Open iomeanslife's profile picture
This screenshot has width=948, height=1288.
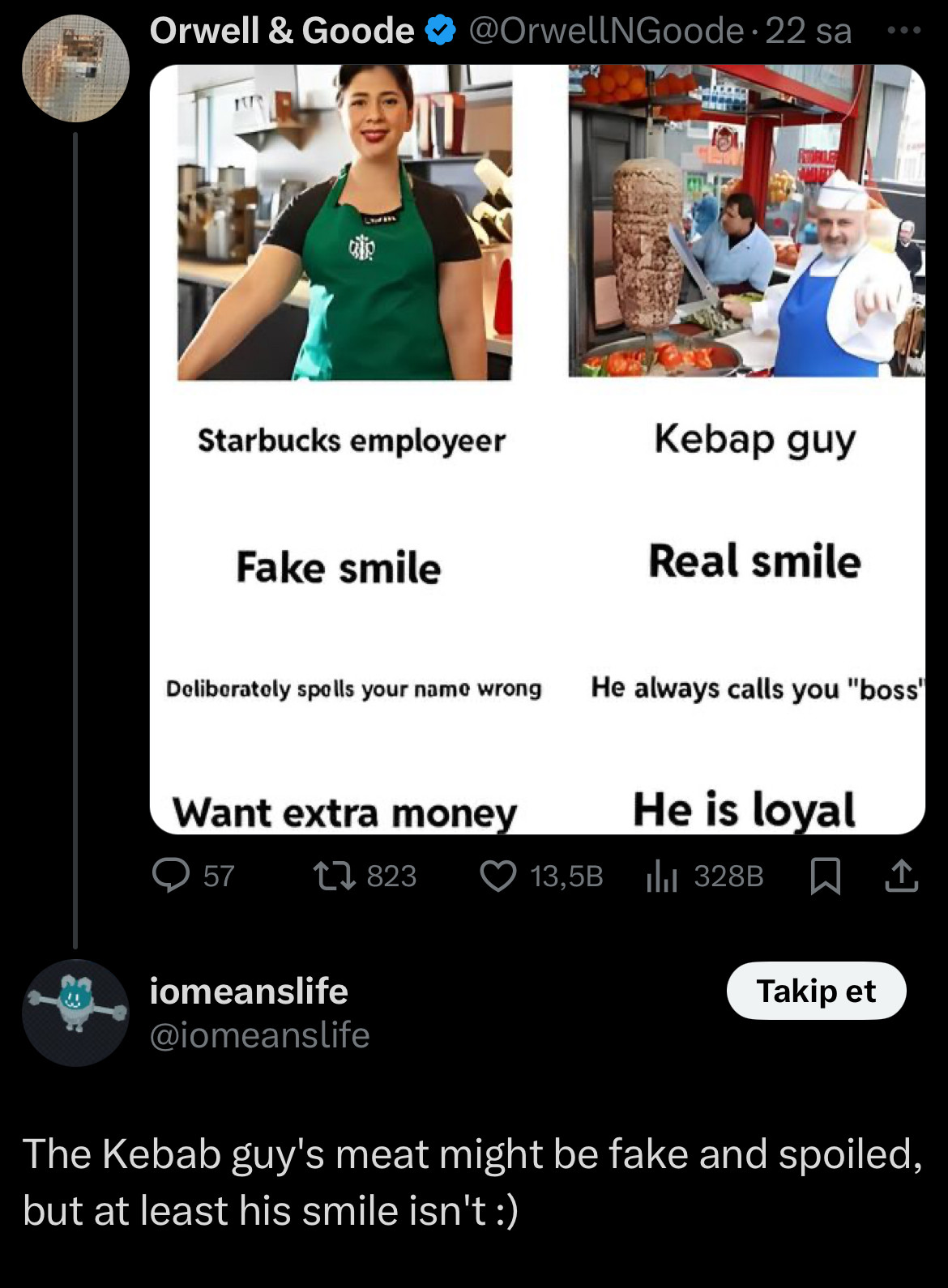(x=75, y=1013)
